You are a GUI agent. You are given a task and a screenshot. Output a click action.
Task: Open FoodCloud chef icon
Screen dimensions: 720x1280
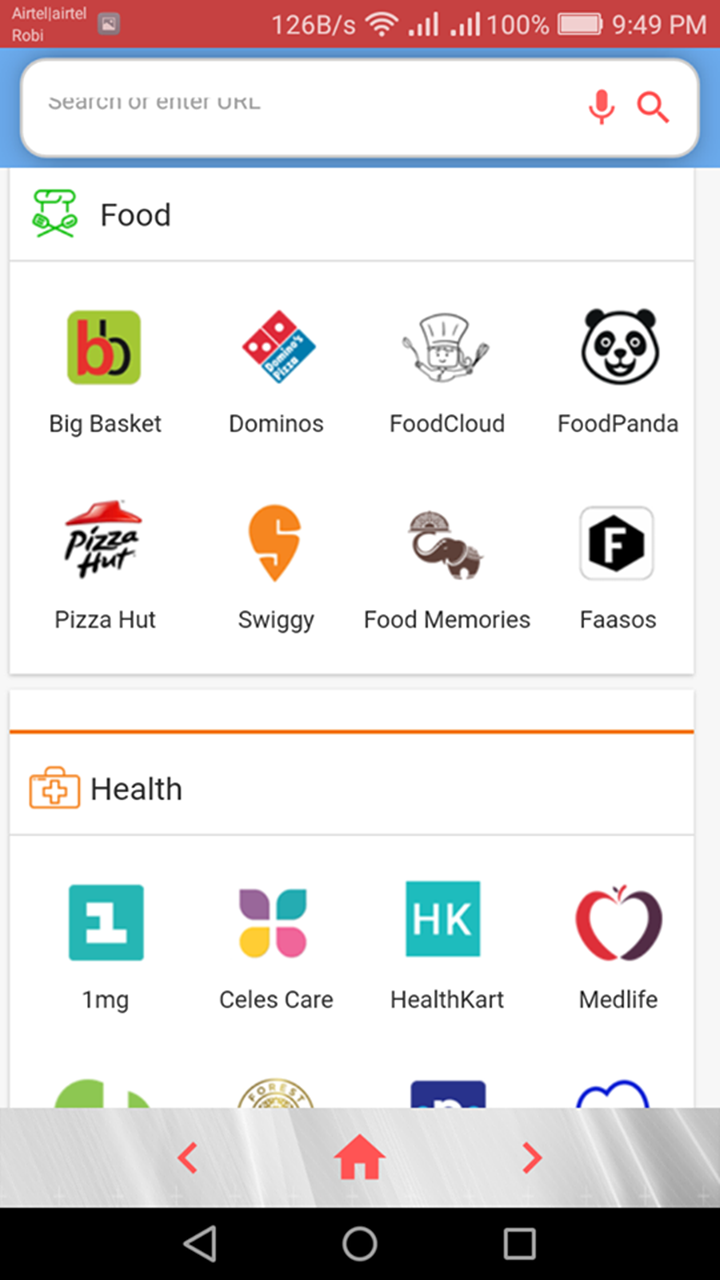(447, 346)
